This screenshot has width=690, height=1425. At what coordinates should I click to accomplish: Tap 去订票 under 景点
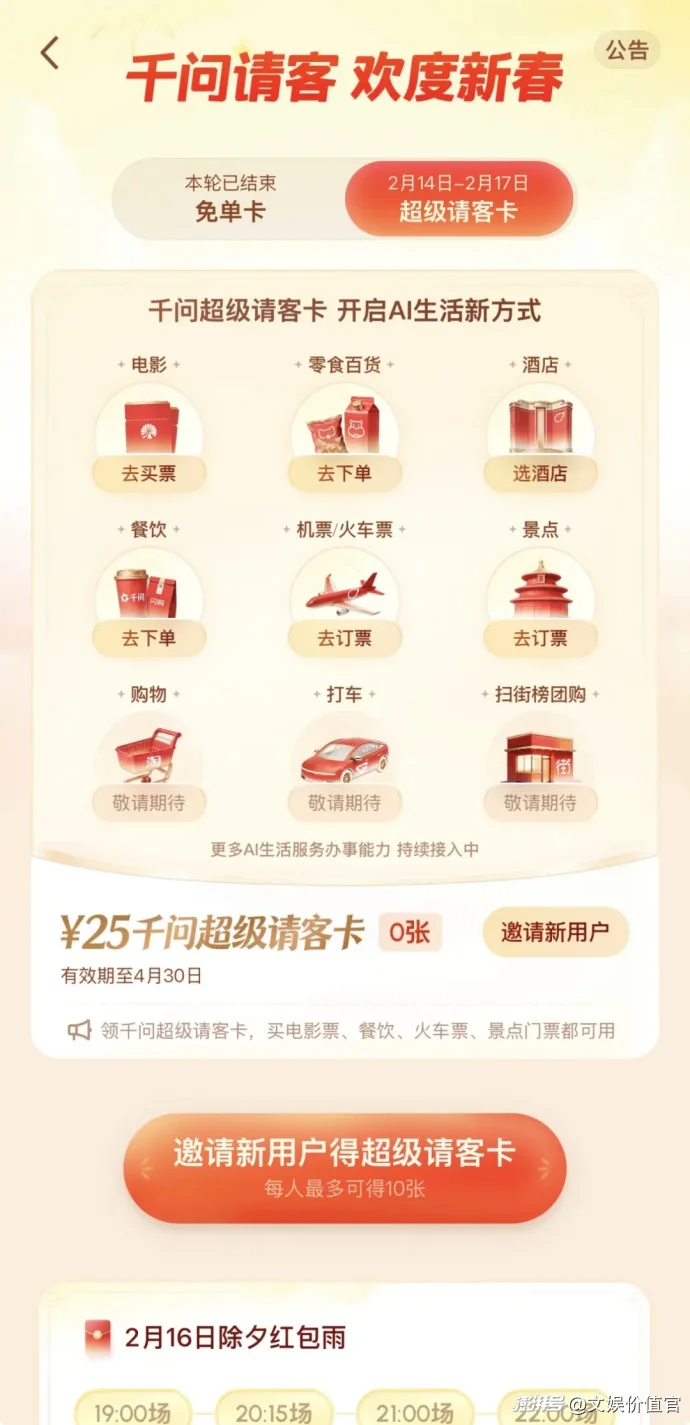click(540, 637)
